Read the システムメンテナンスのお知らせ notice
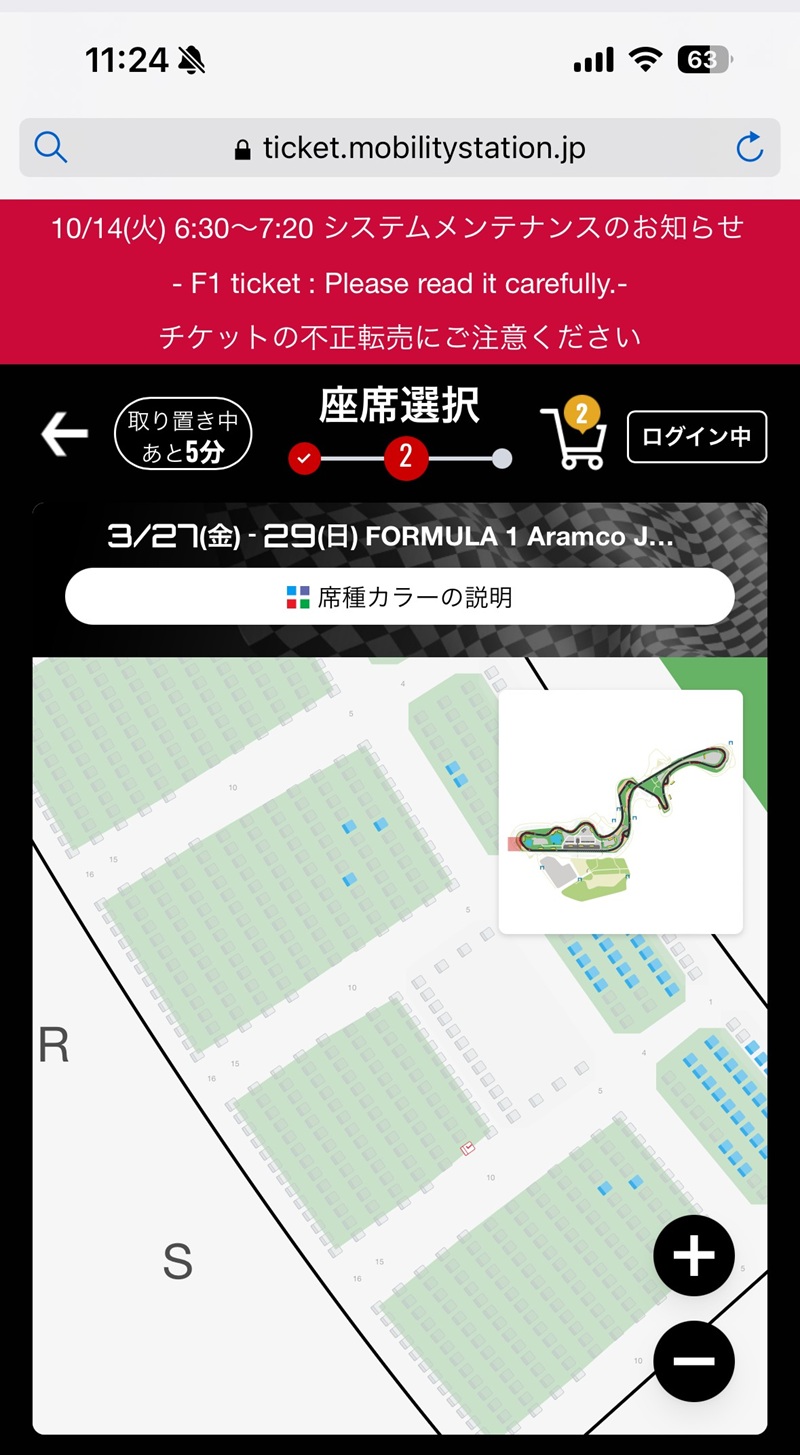Viewport: 800px width, 1455px height. [x=398, y=228]
